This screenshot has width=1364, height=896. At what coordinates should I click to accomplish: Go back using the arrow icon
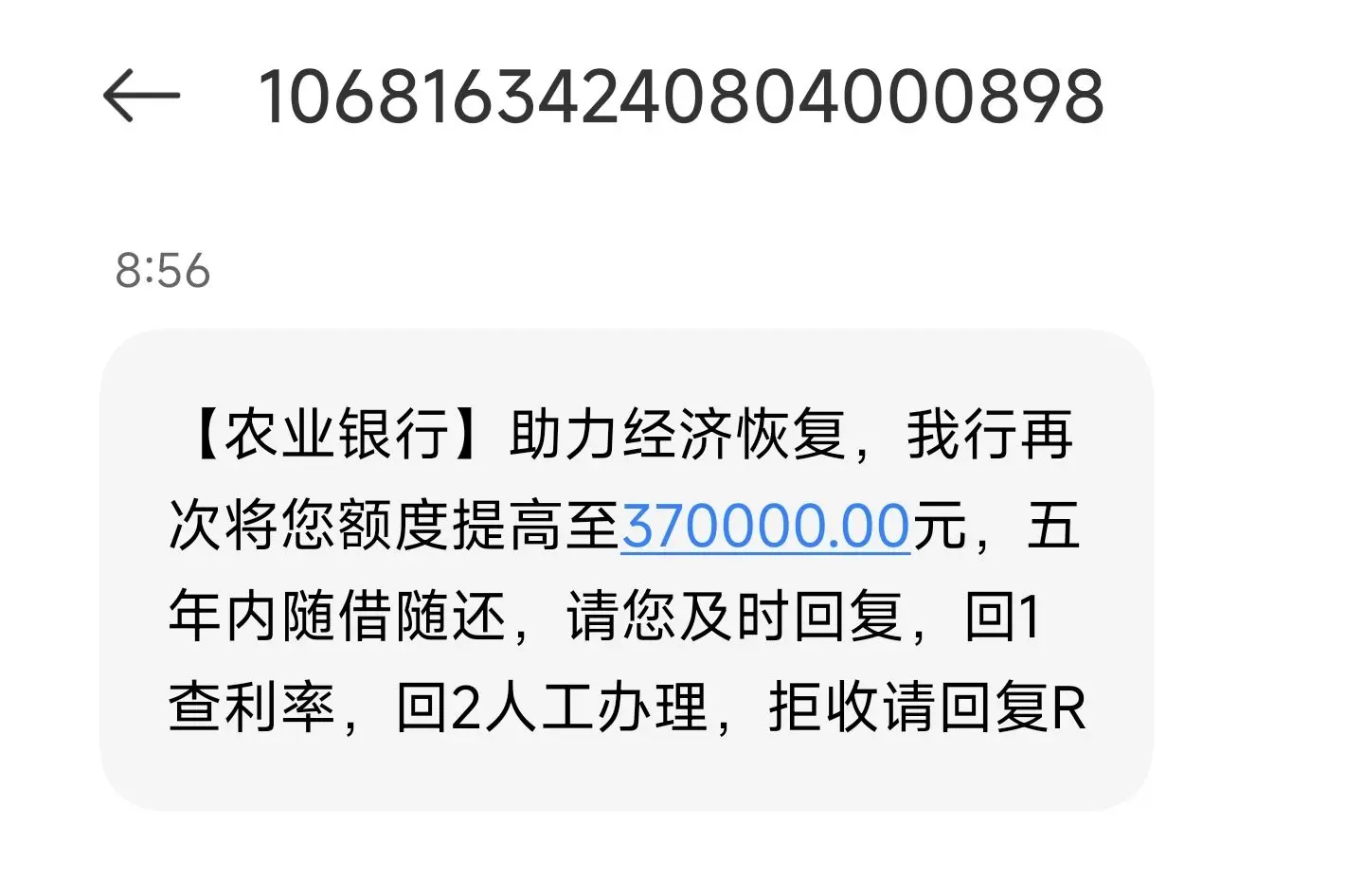(x=140, y=96)
